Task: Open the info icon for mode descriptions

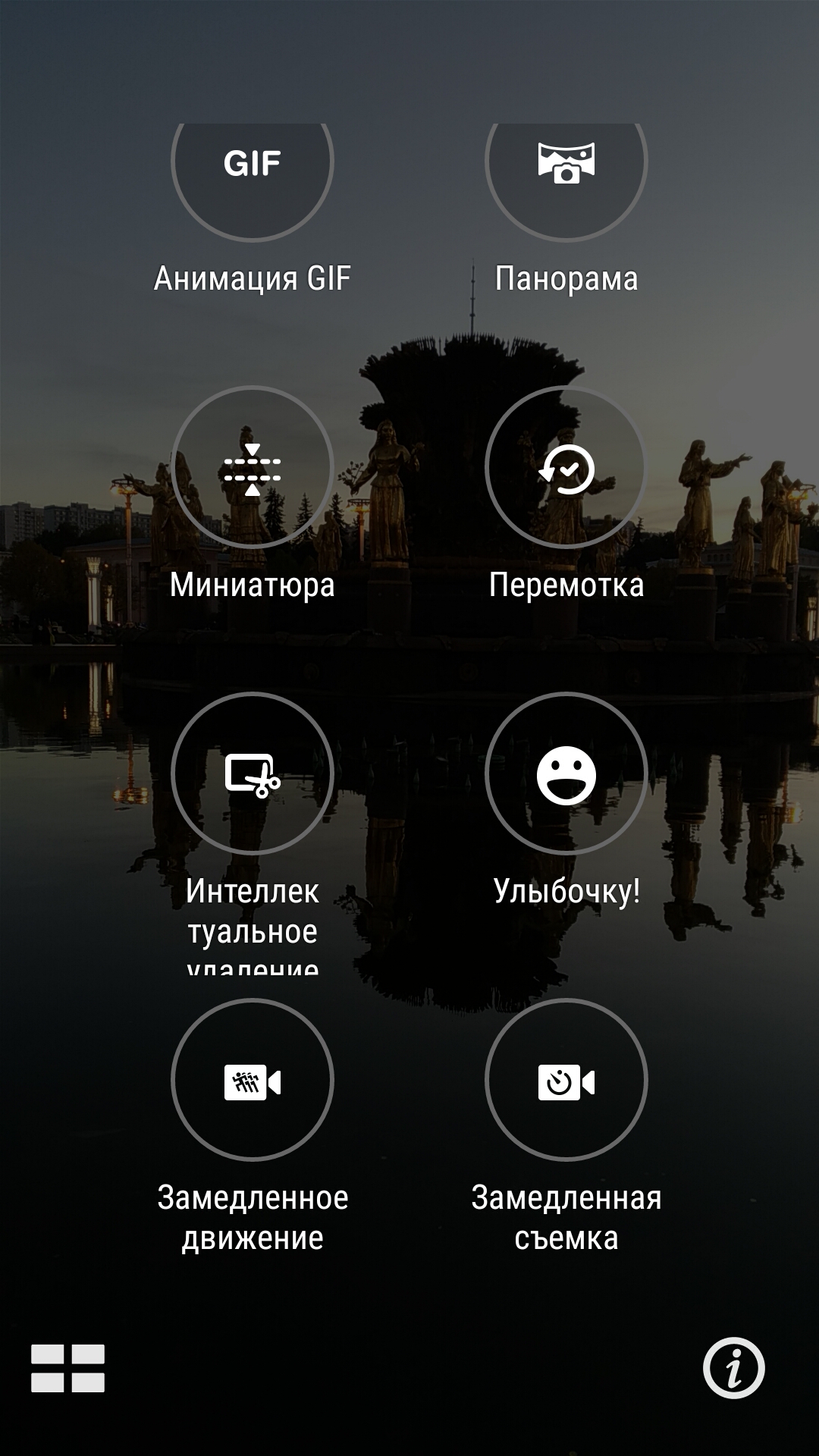Action: [734, 1368]
